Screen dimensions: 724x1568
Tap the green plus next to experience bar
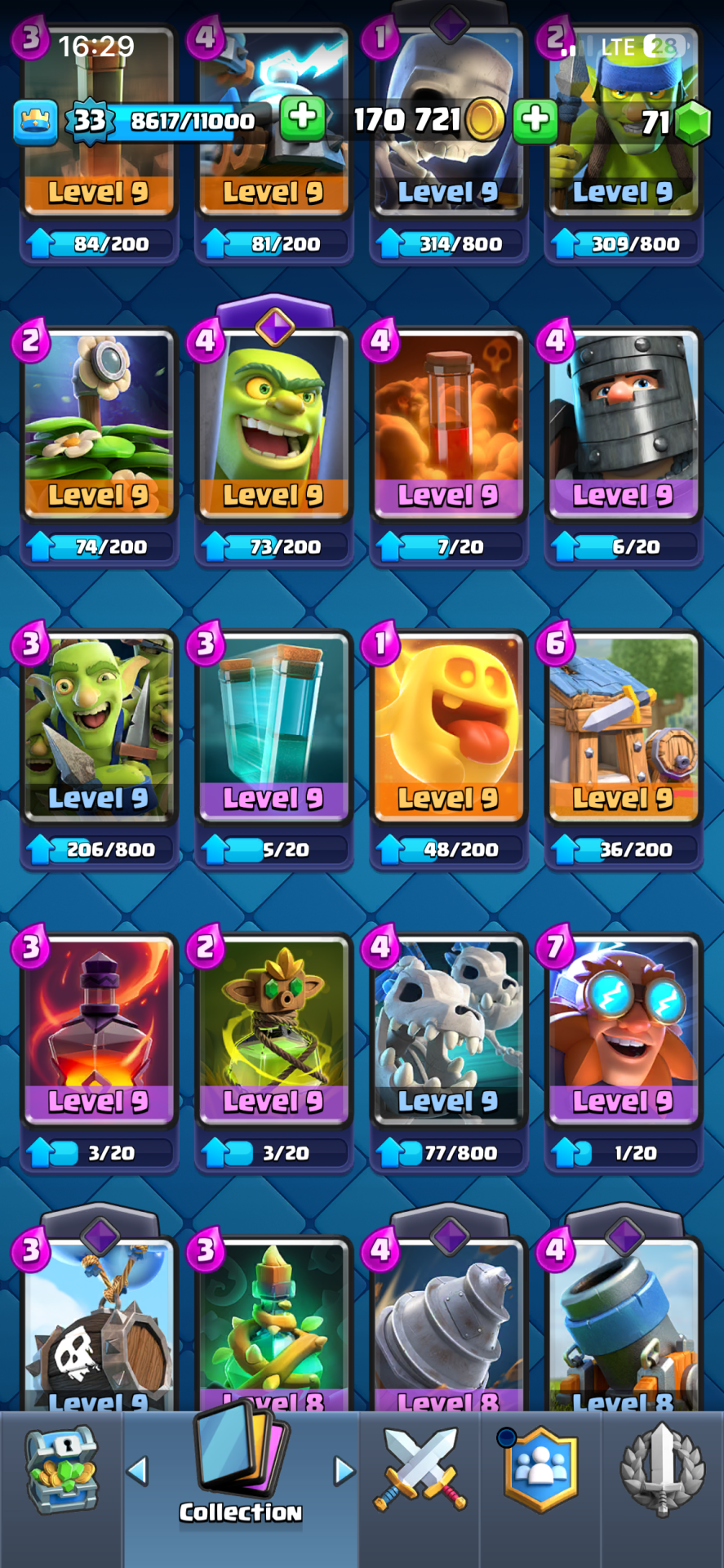(303, 119)
